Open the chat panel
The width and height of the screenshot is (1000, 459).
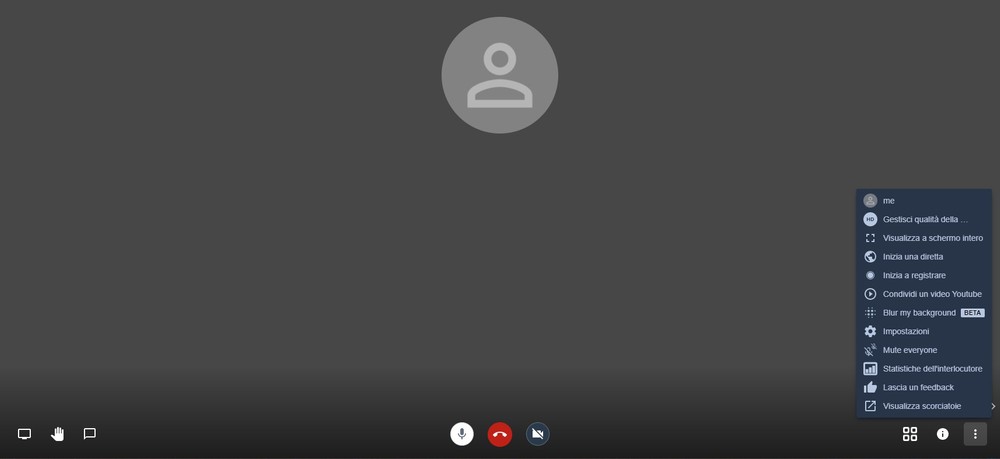coord(90,434)
